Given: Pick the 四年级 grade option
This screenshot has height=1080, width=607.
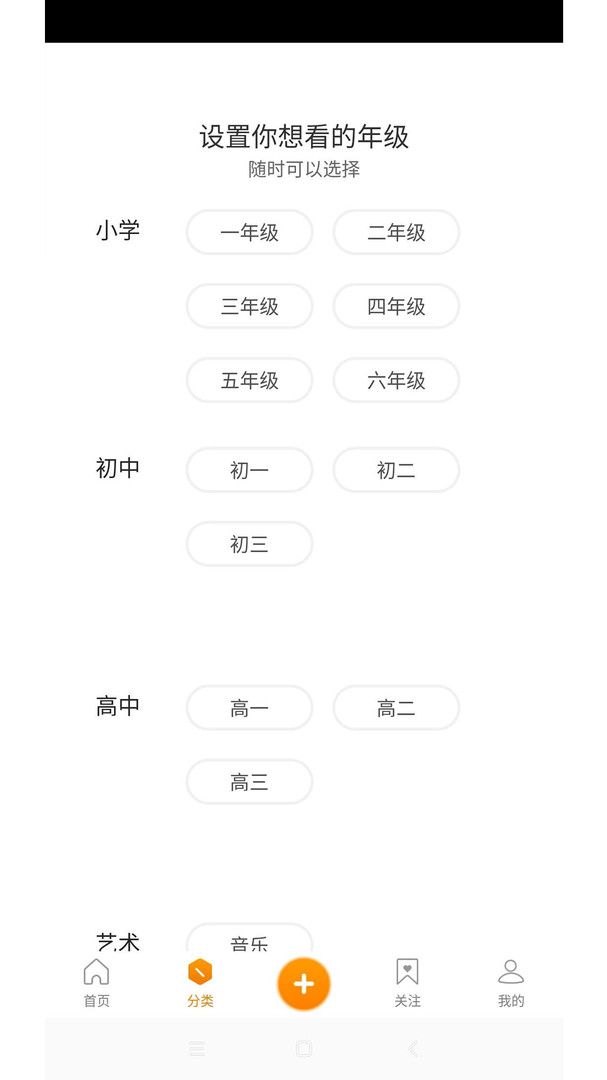Looking at the screenshot, I should click(396, 306).
